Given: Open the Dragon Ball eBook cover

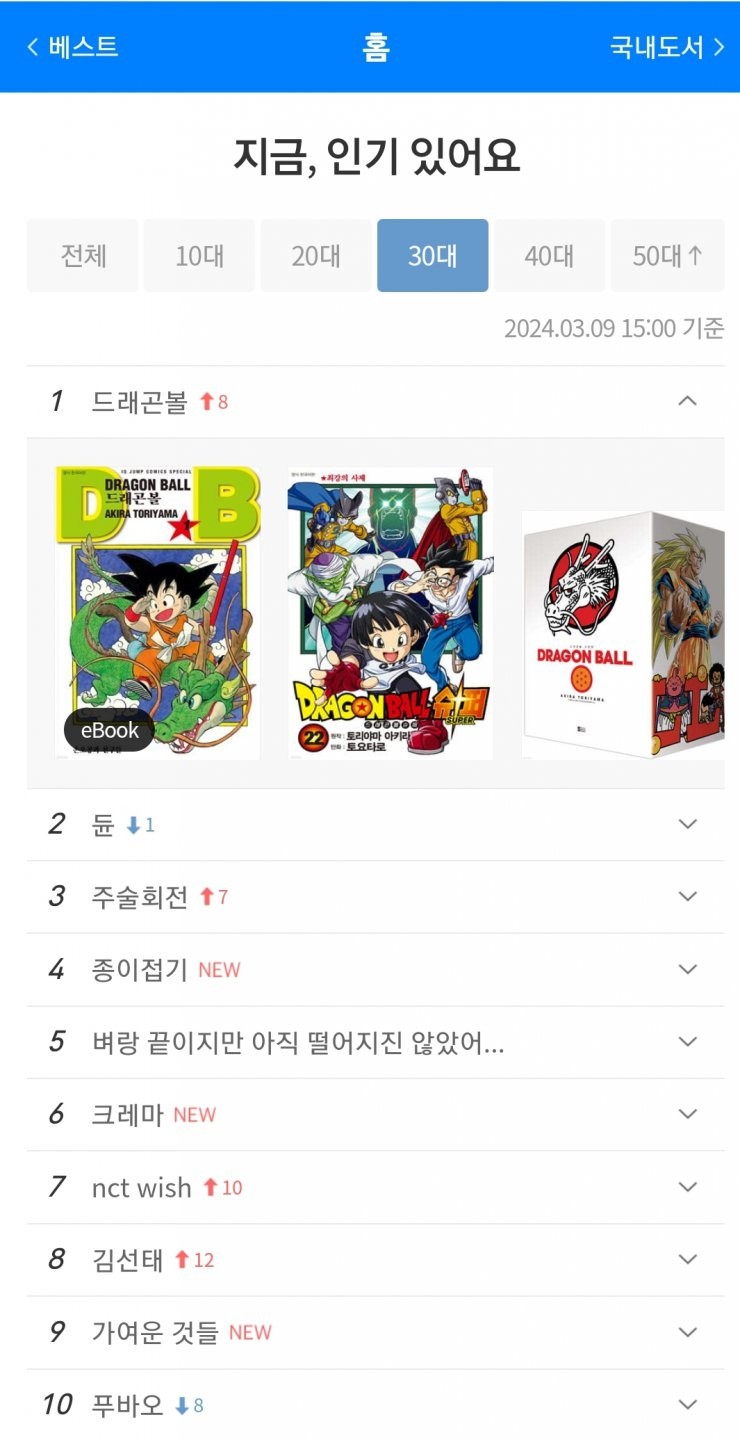Looking at the screenshot, I should (x=157, y=612).
